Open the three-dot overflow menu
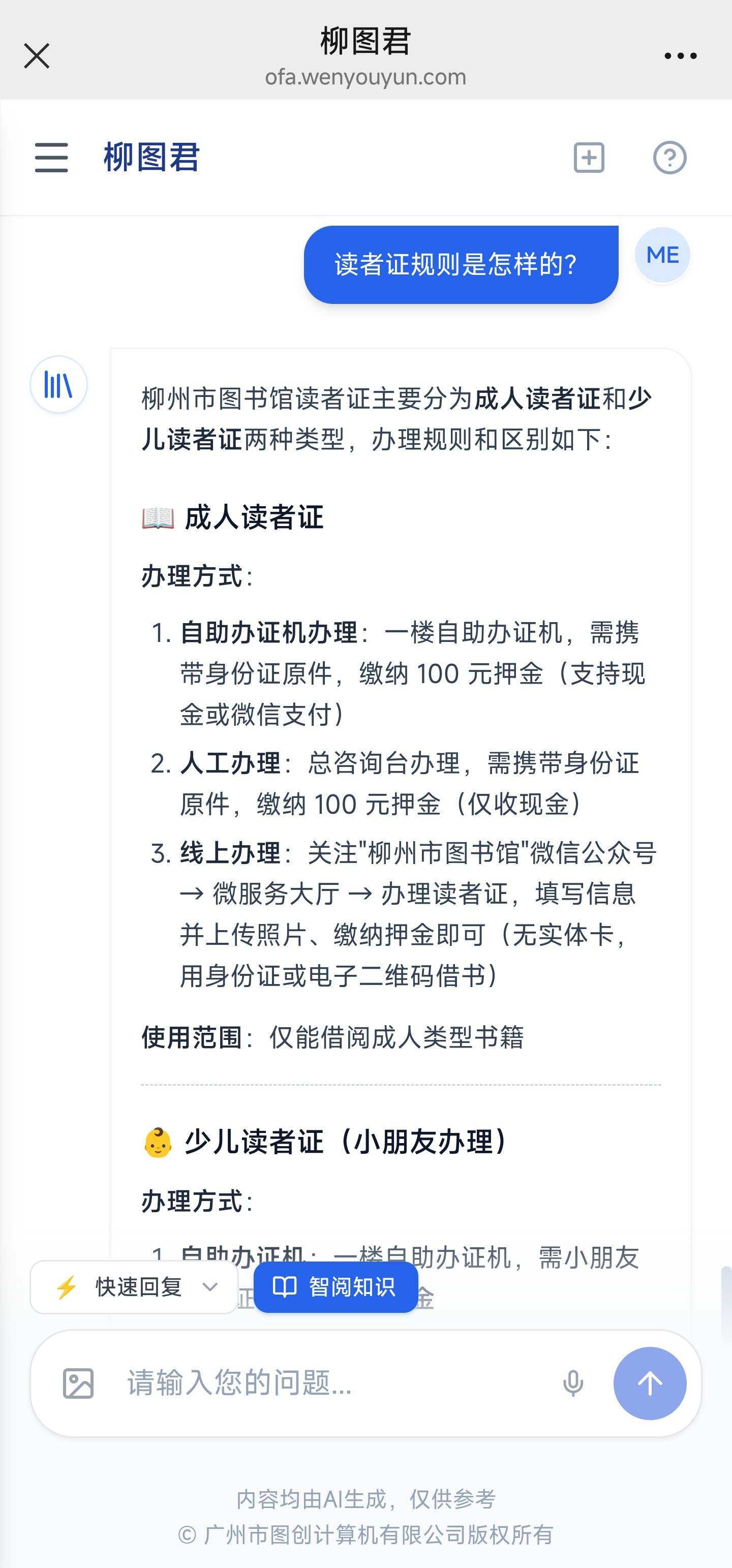 [x=680, y=56]
